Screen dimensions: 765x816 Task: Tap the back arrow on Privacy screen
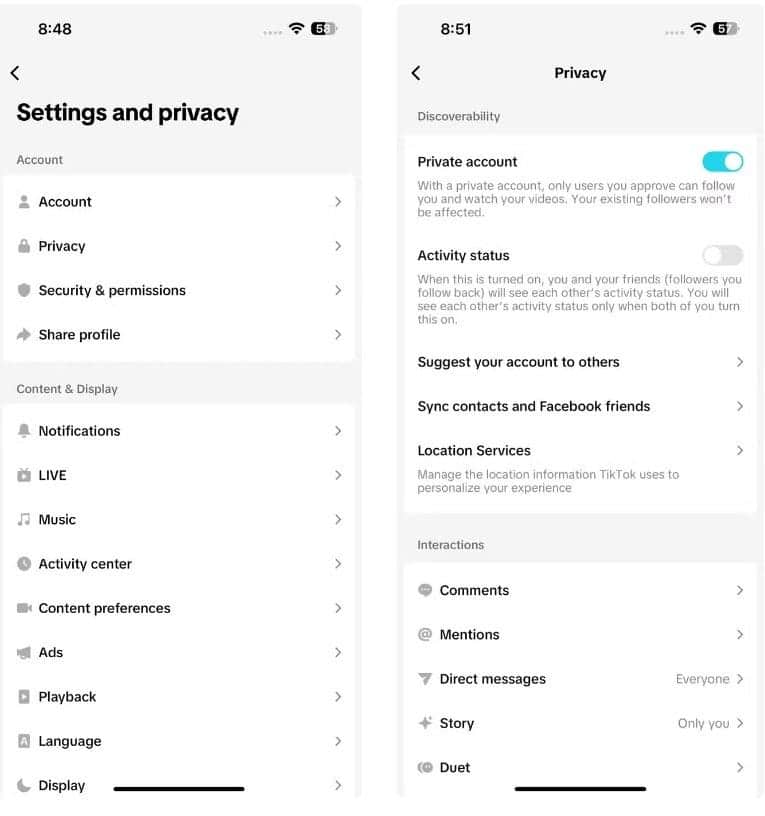[418, 73]
